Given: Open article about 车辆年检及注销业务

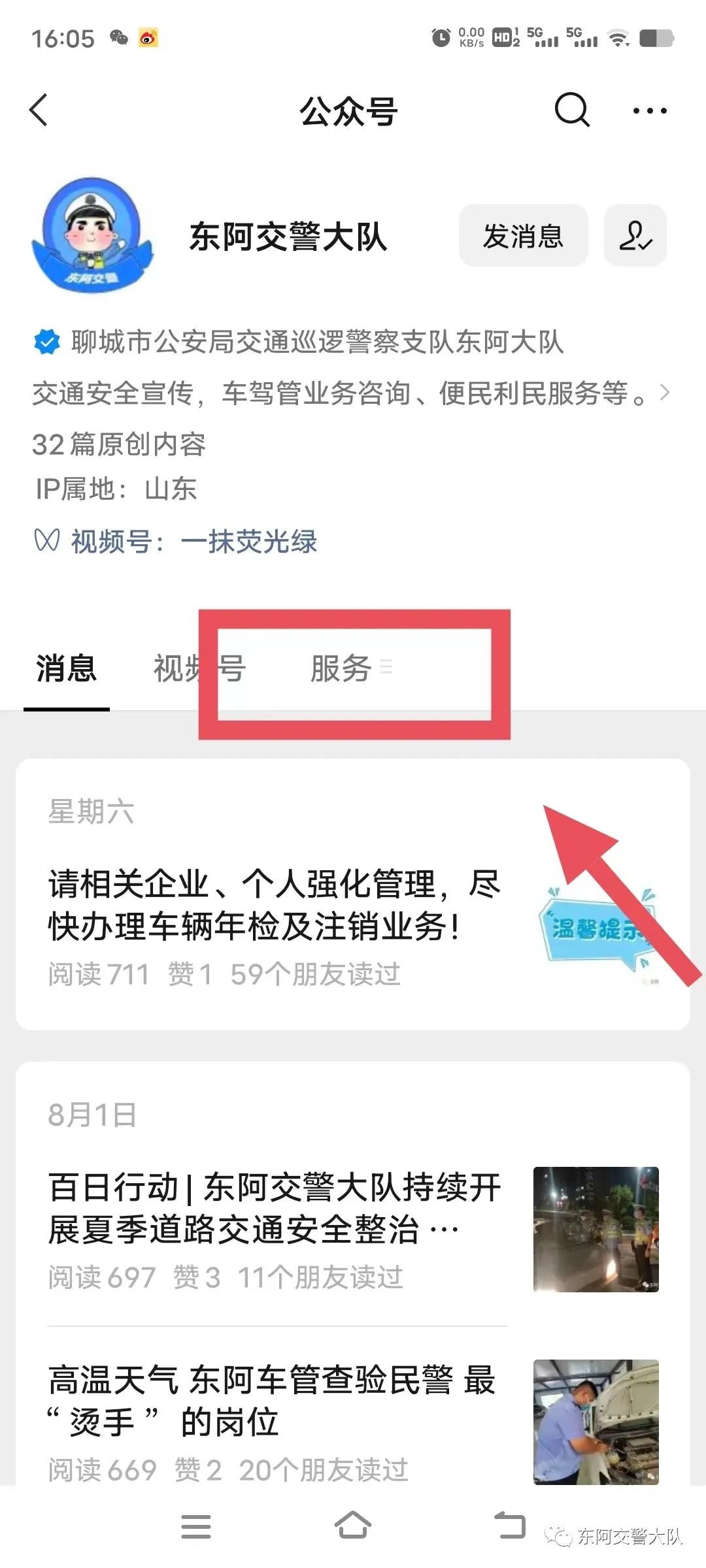Looking at the screenshot, I should (x=275, y=905).
